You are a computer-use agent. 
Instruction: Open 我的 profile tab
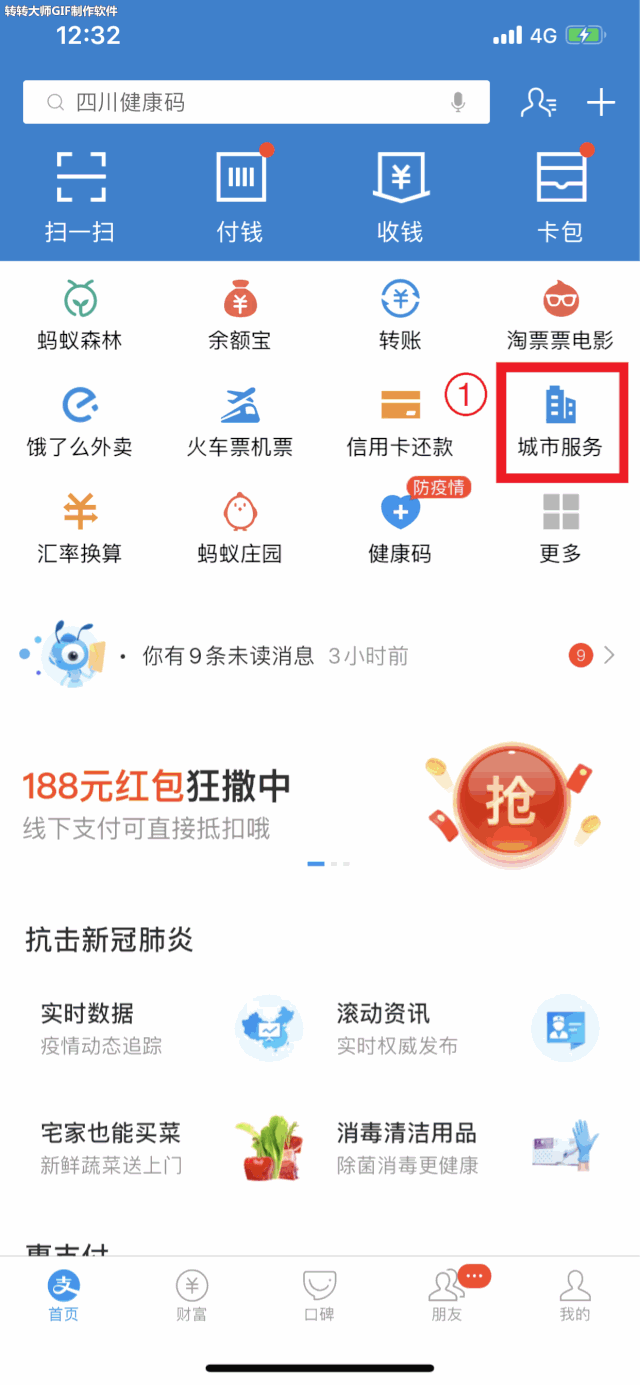[575, 1295]
